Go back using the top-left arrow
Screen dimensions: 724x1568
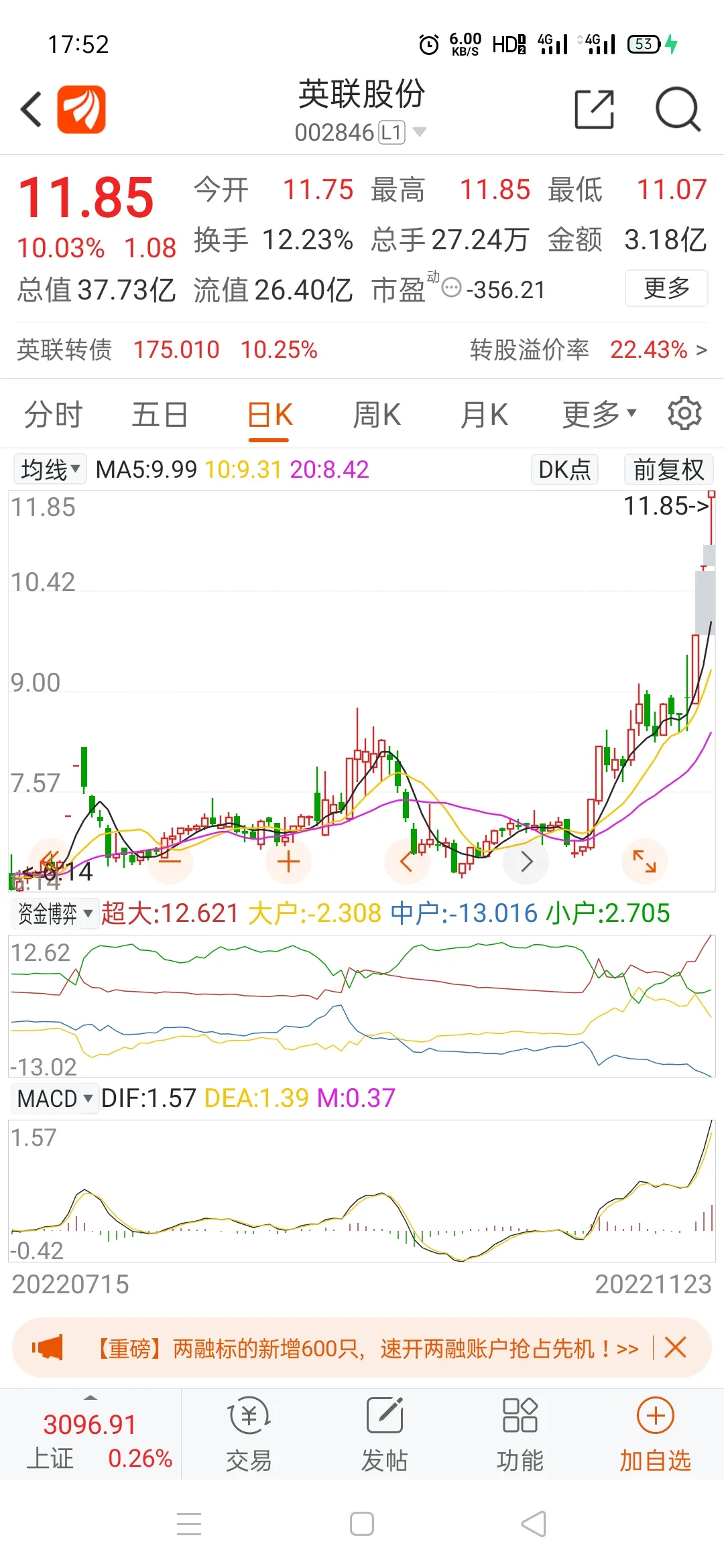31,109
